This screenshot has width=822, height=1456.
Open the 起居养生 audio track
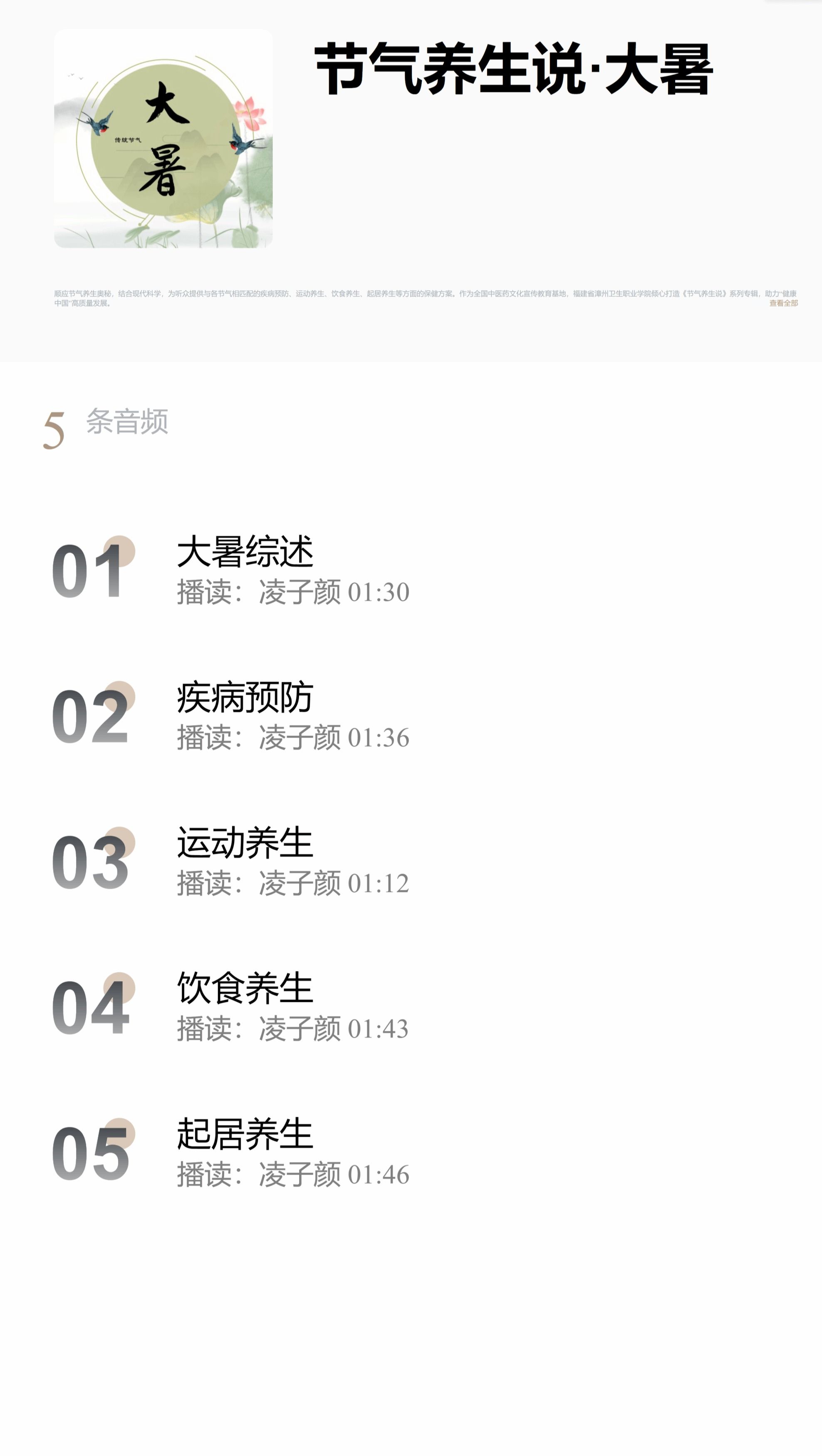245,1134
